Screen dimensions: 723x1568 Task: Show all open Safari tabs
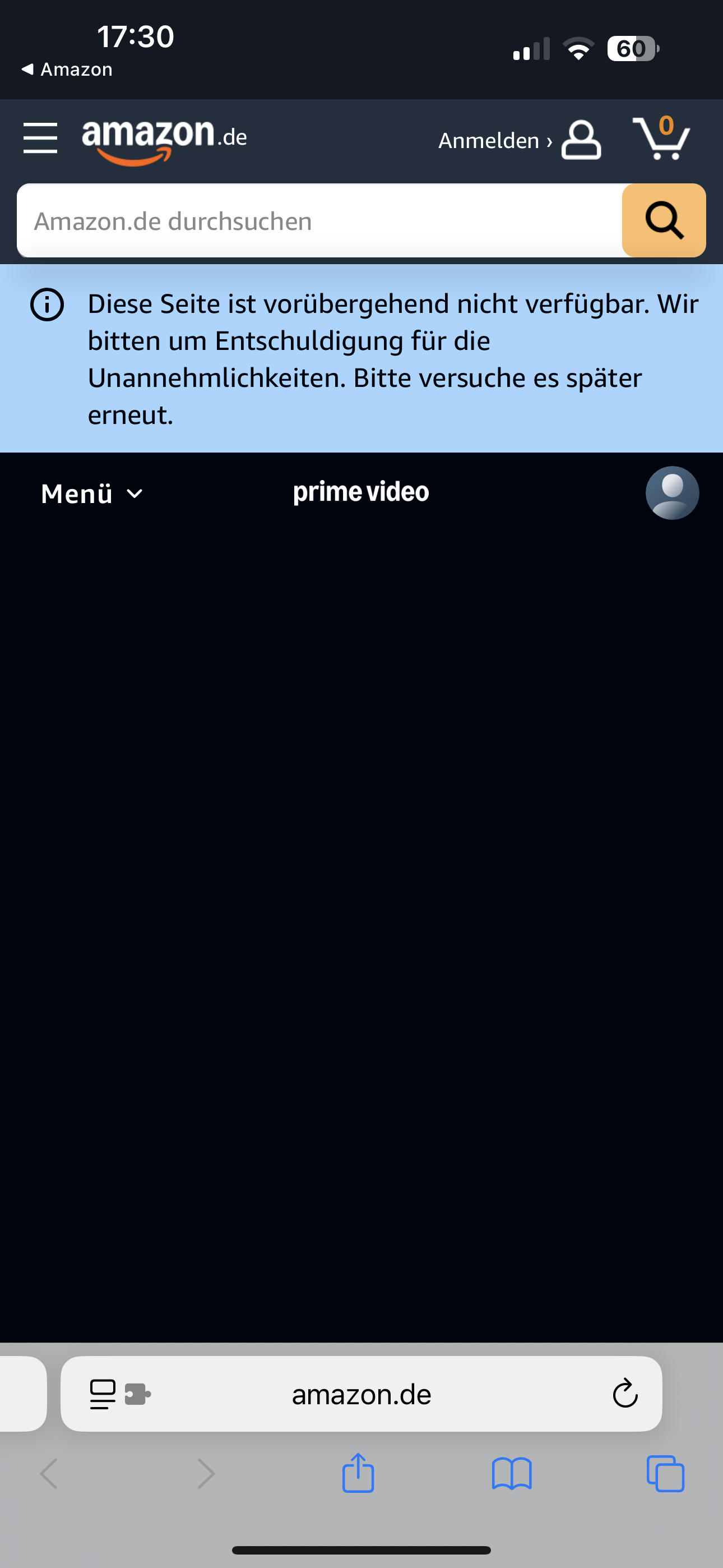[x=665, y=1474]
